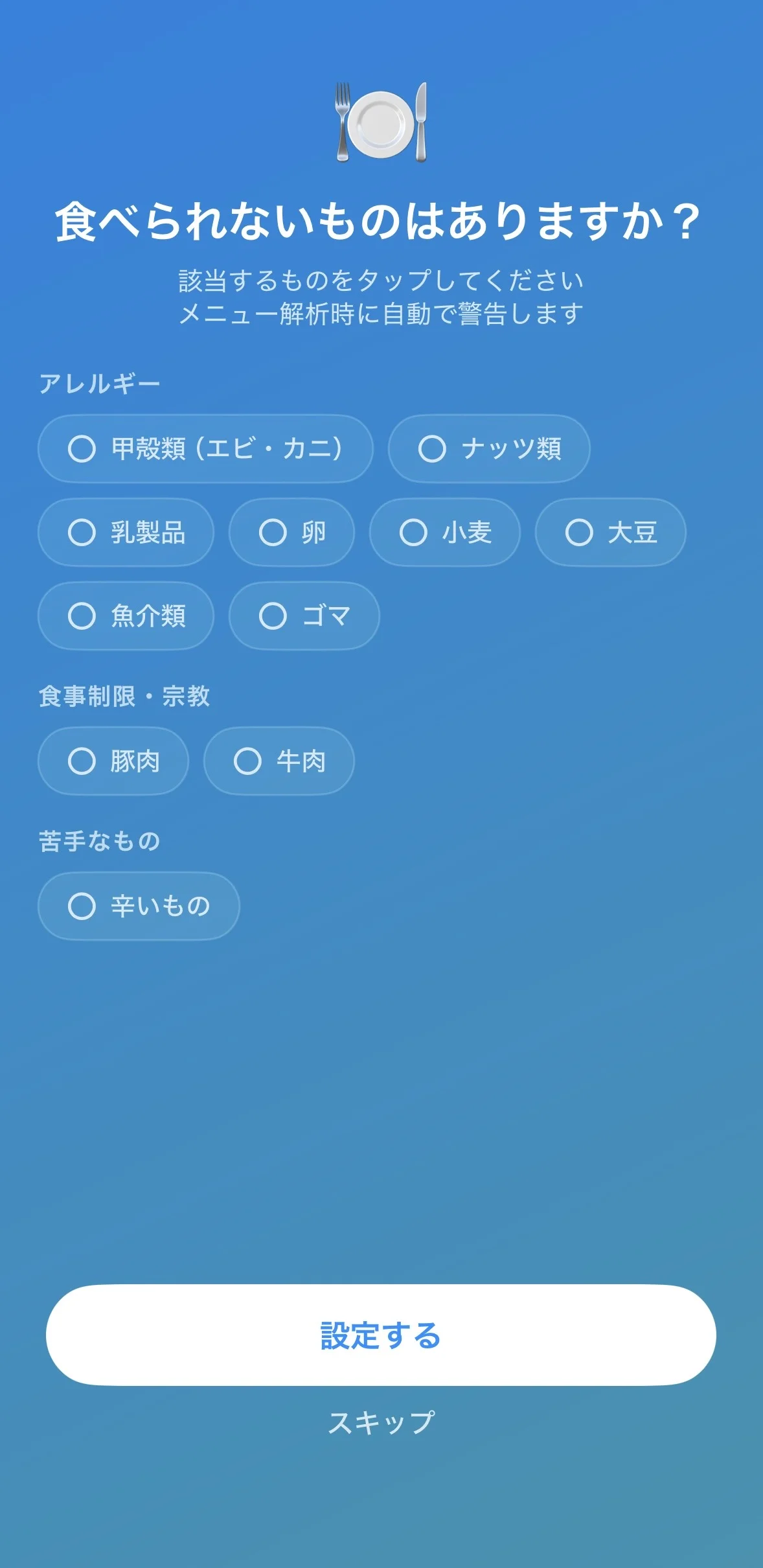Toggle the 小麦 allergy option

tap(443, 533)
